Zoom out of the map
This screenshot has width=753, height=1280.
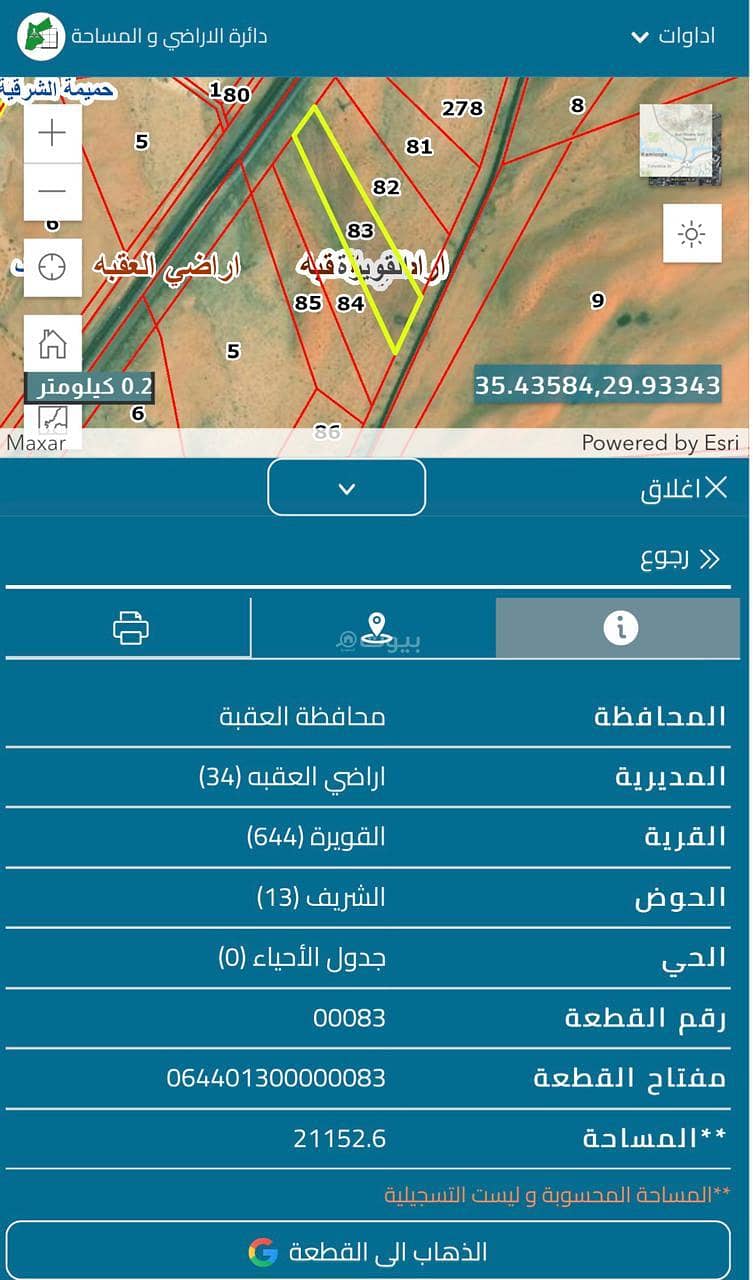click(x=52, y=191)
